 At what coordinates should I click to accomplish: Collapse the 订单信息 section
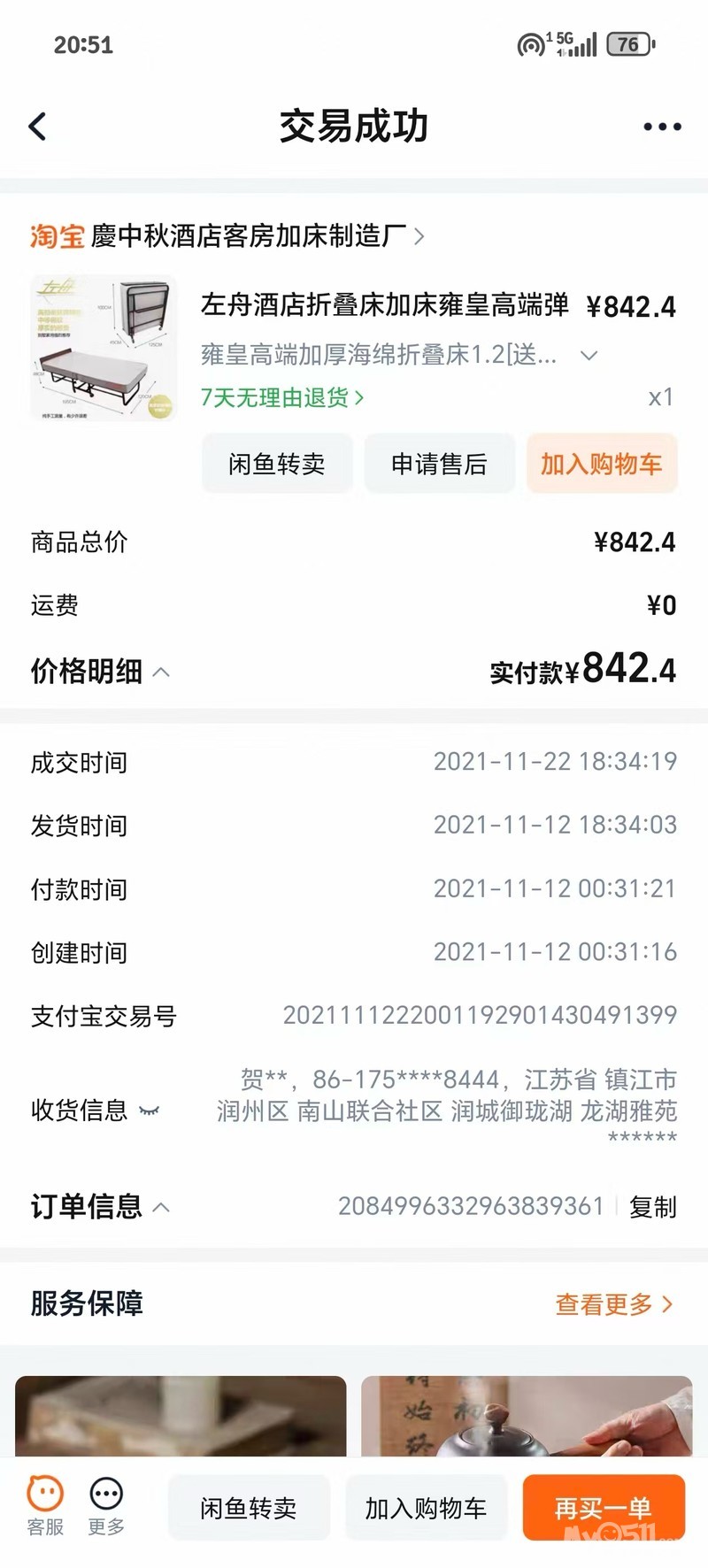(161, 1207)
